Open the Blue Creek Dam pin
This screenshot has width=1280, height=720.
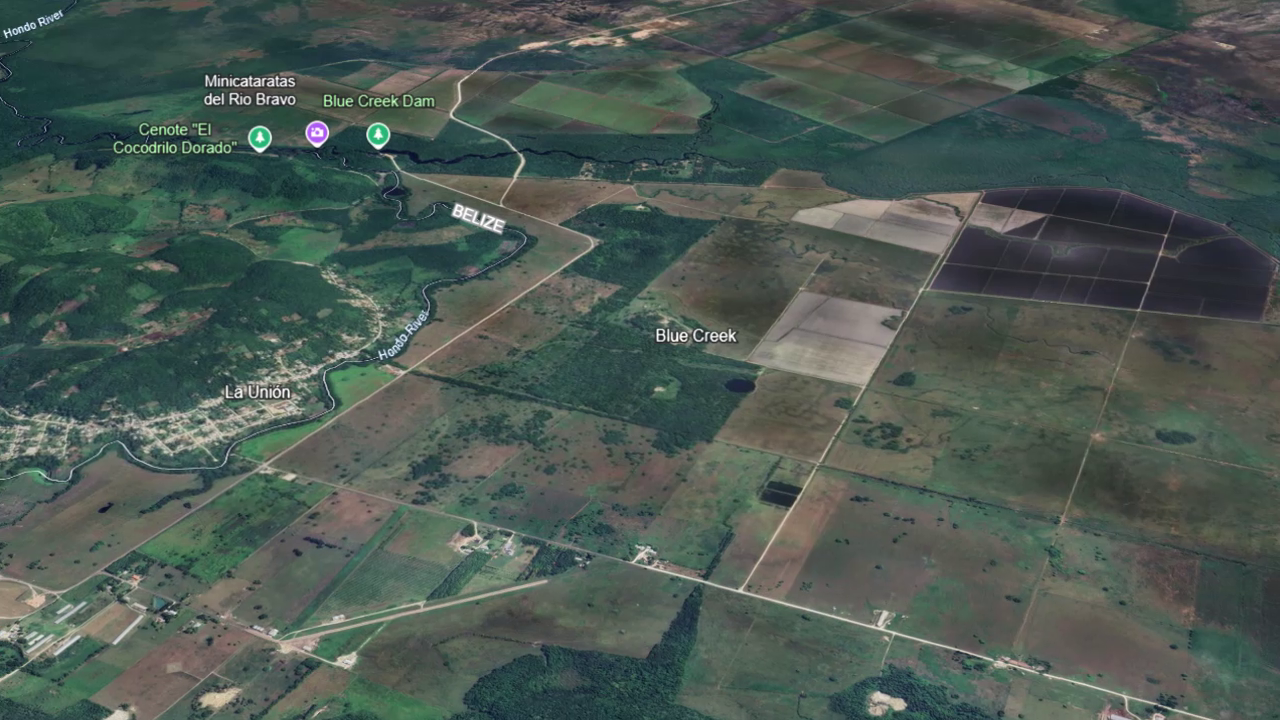pos(377,134)
